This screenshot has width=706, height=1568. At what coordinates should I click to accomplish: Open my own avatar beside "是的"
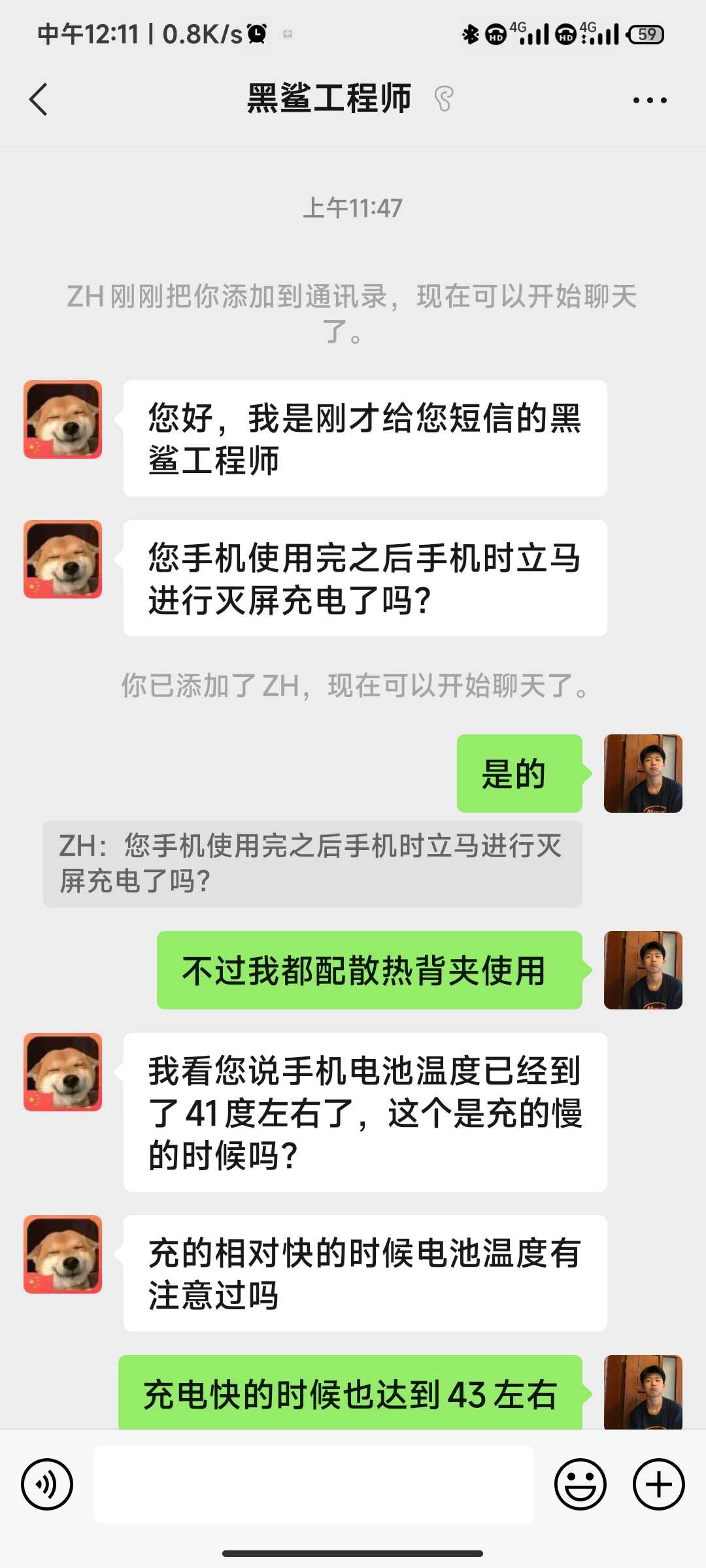pyautogui.click(x=643, y=774)
